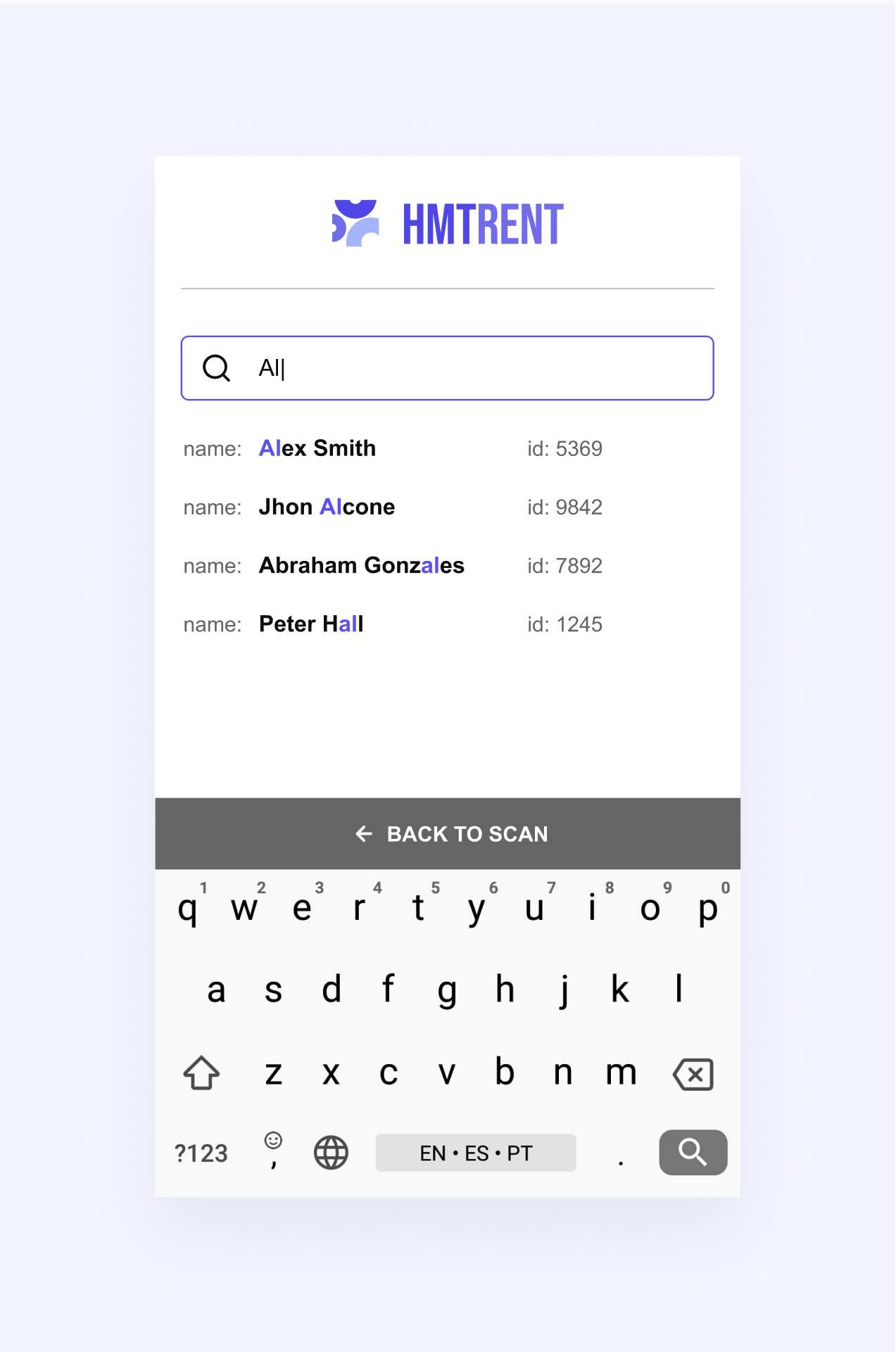The width and height of the screenshot is (896, 1352).
Task: Tap the EN • ES • PT space bar
Action: point(476,1153)
